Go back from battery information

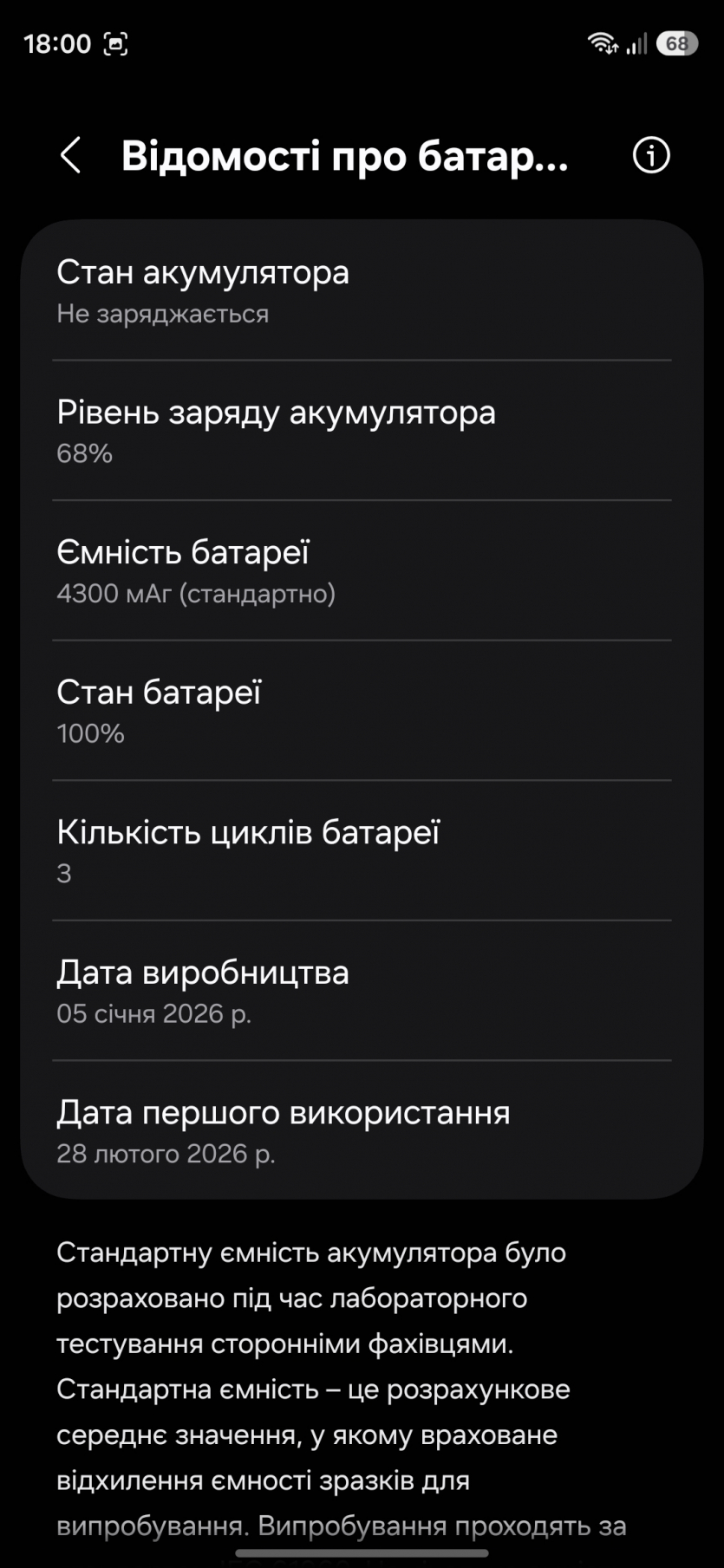[x=71, y=156]
